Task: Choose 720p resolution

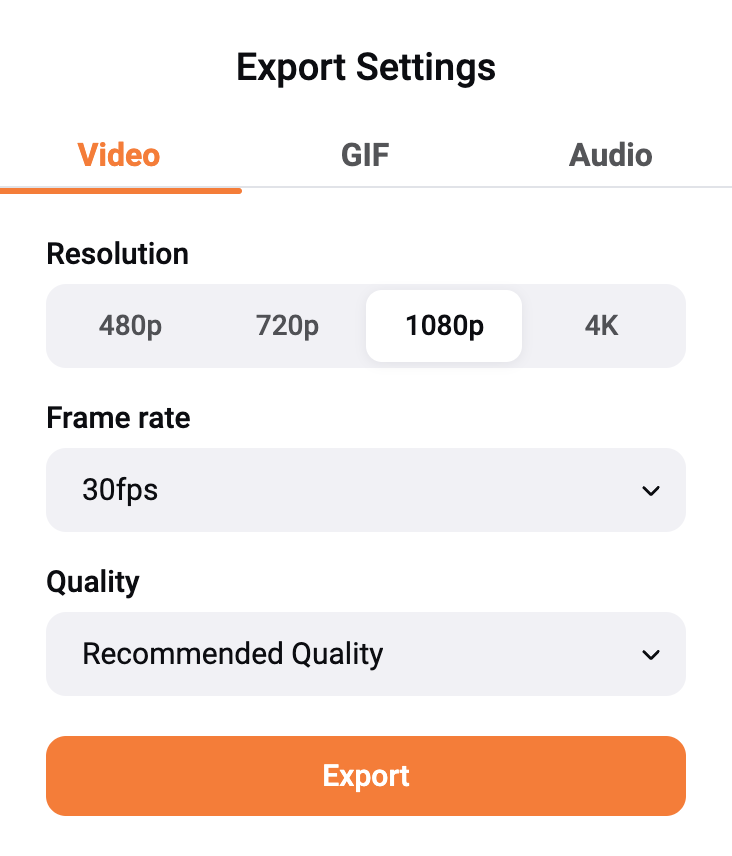Action: [287, 326]
